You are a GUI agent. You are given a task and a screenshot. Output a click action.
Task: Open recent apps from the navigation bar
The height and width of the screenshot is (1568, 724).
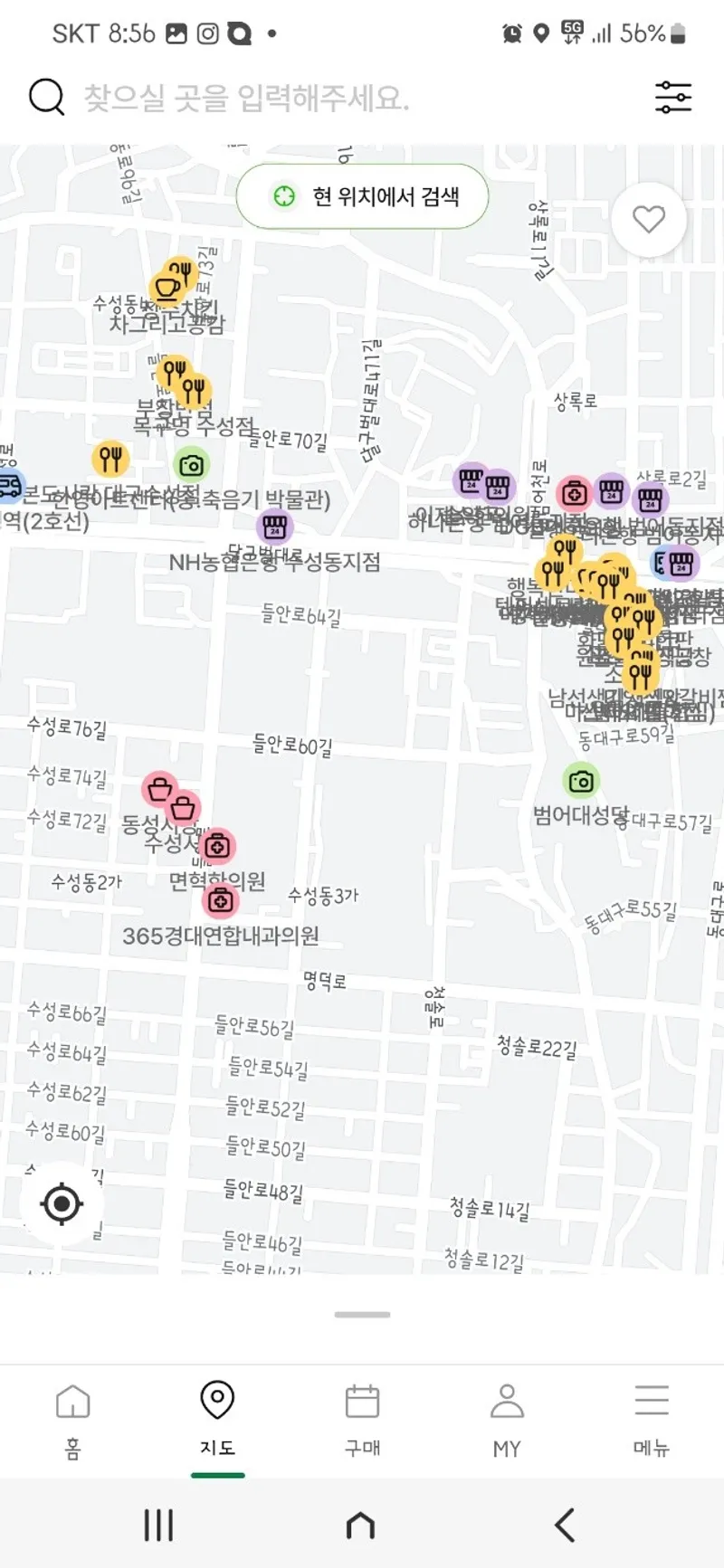coord(158,1525)
